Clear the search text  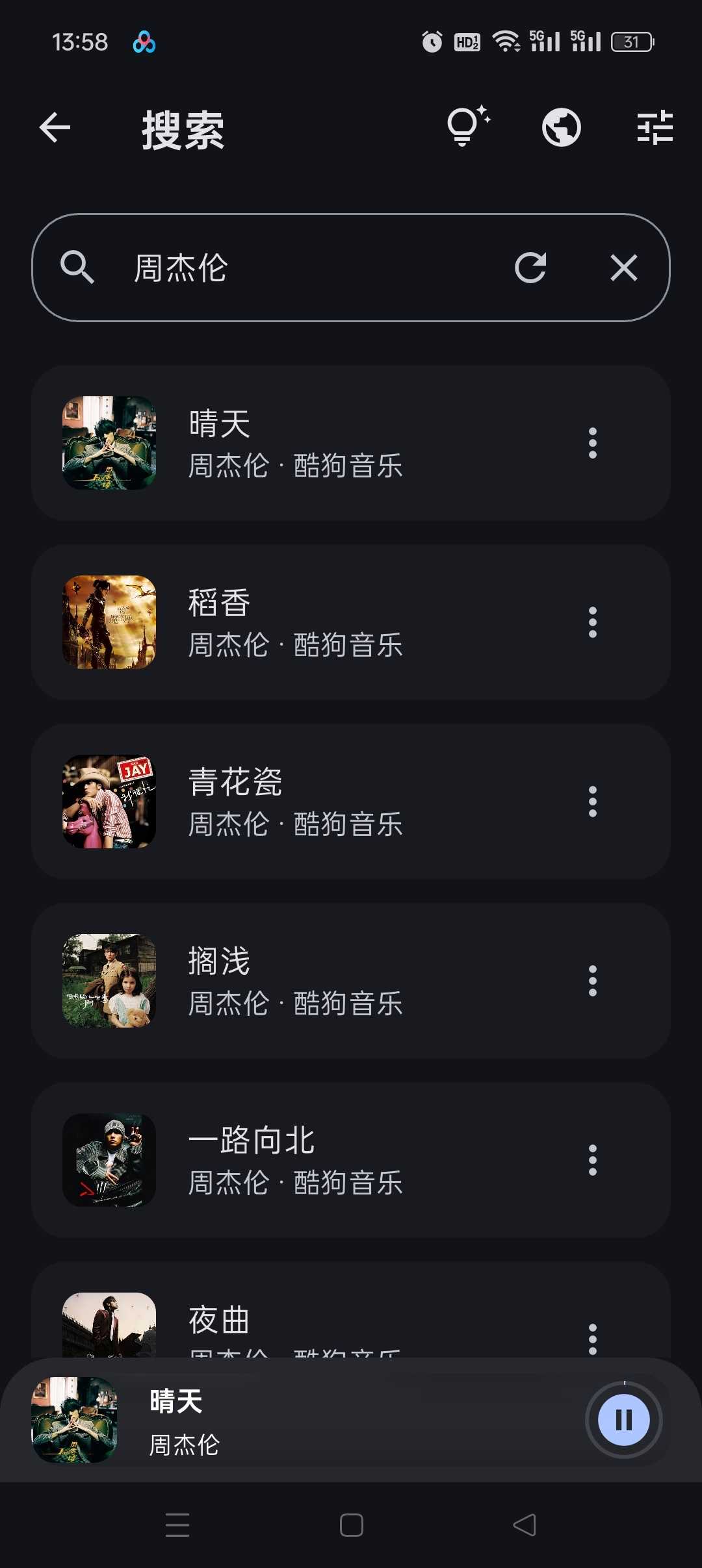(x=623, y=268)
